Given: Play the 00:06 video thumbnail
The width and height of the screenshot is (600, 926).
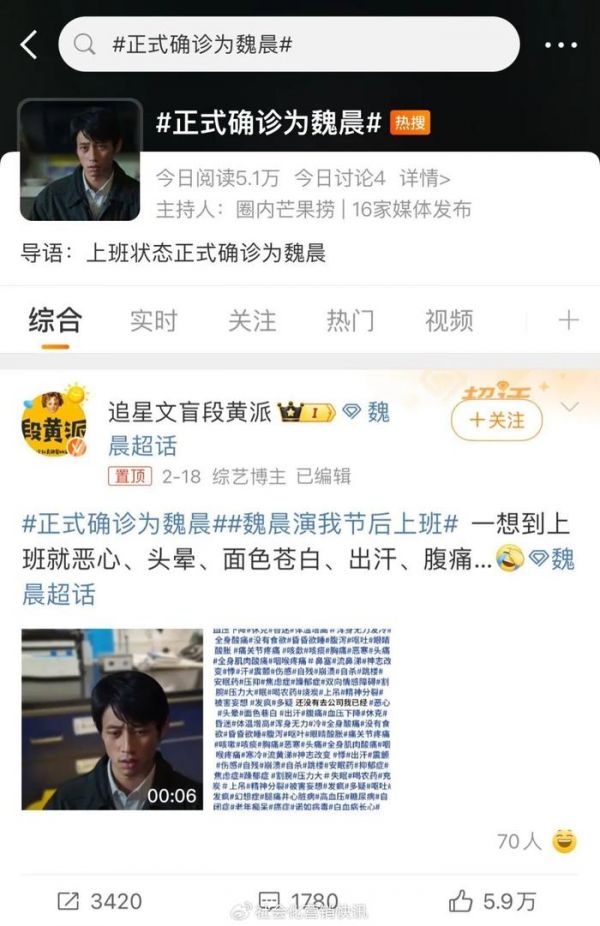Looking at the screenshot, I should [112, 719].
